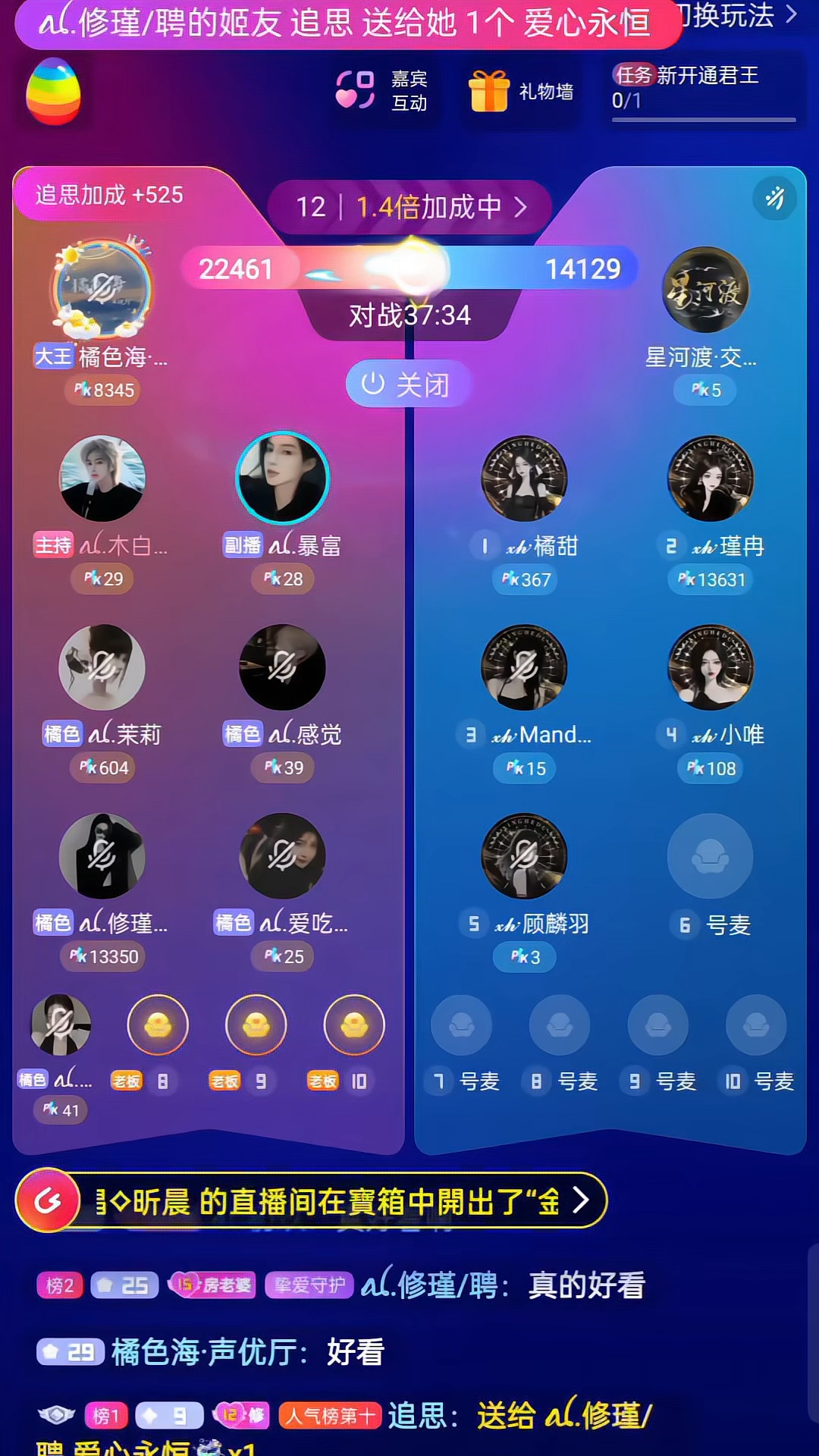Select the empty 10 号麦 seat

coord(755,1025)
